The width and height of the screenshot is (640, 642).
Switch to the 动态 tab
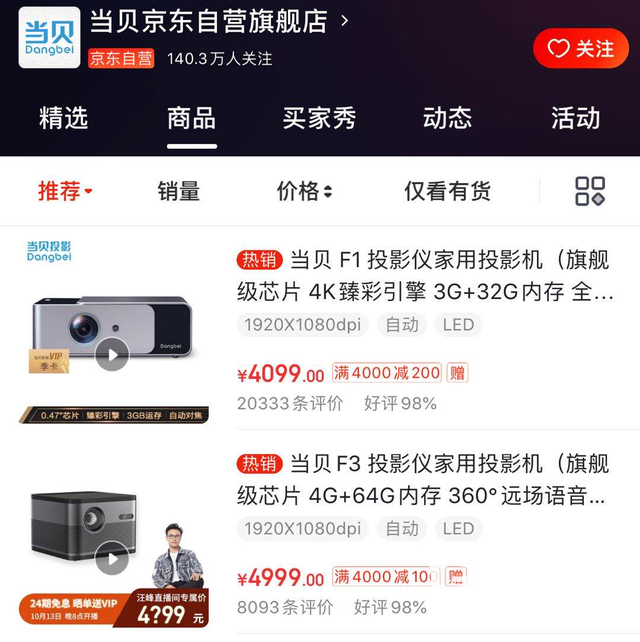447,118
